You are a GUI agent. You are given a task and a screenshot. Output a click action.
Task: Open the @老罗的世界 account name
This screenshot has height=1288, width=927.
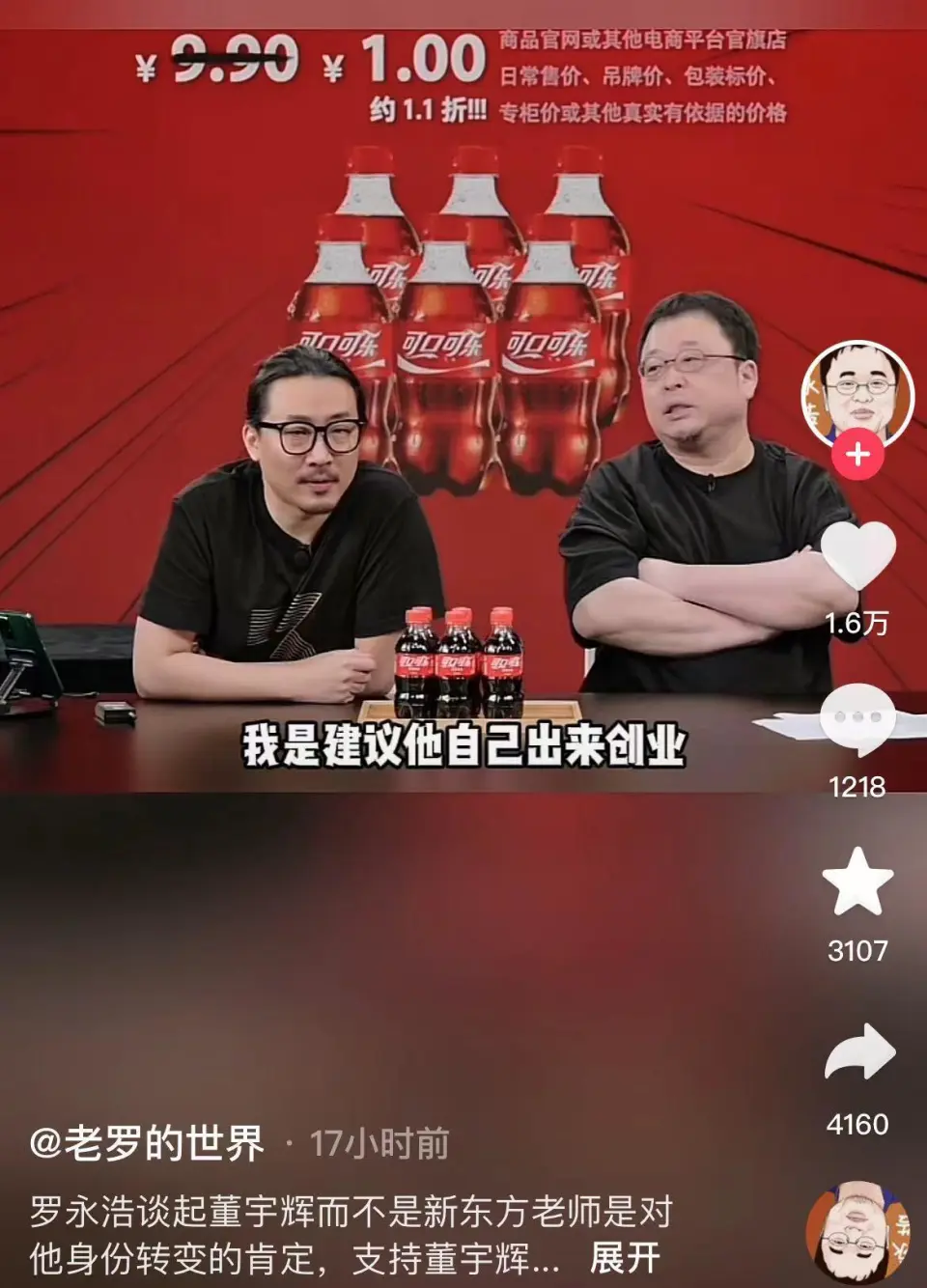point(147,1144)
